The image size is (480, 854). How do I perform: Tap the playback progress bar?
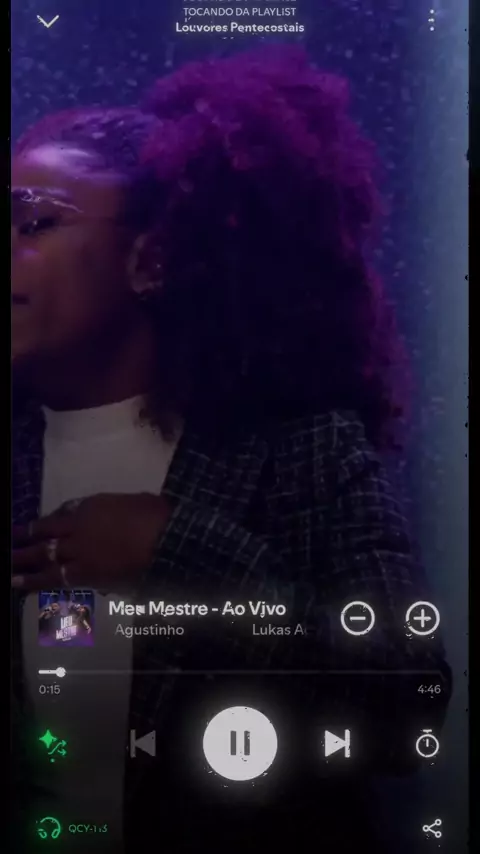[x=240, y=672]
